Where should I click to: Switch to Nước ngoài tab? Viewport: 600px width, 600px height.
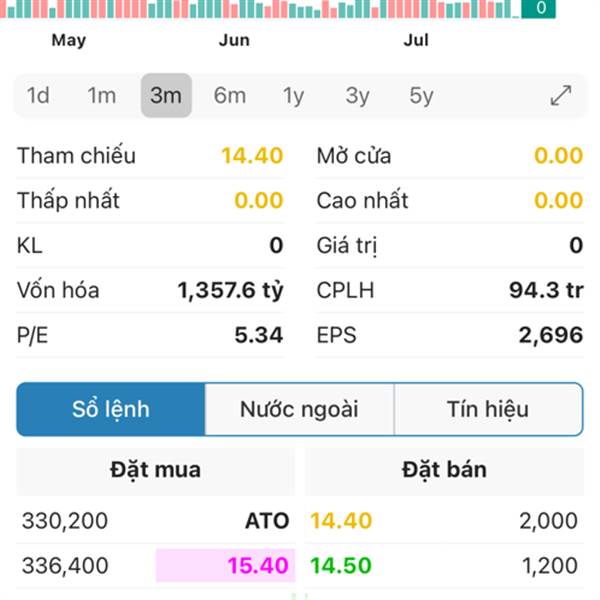coord(299,409)
